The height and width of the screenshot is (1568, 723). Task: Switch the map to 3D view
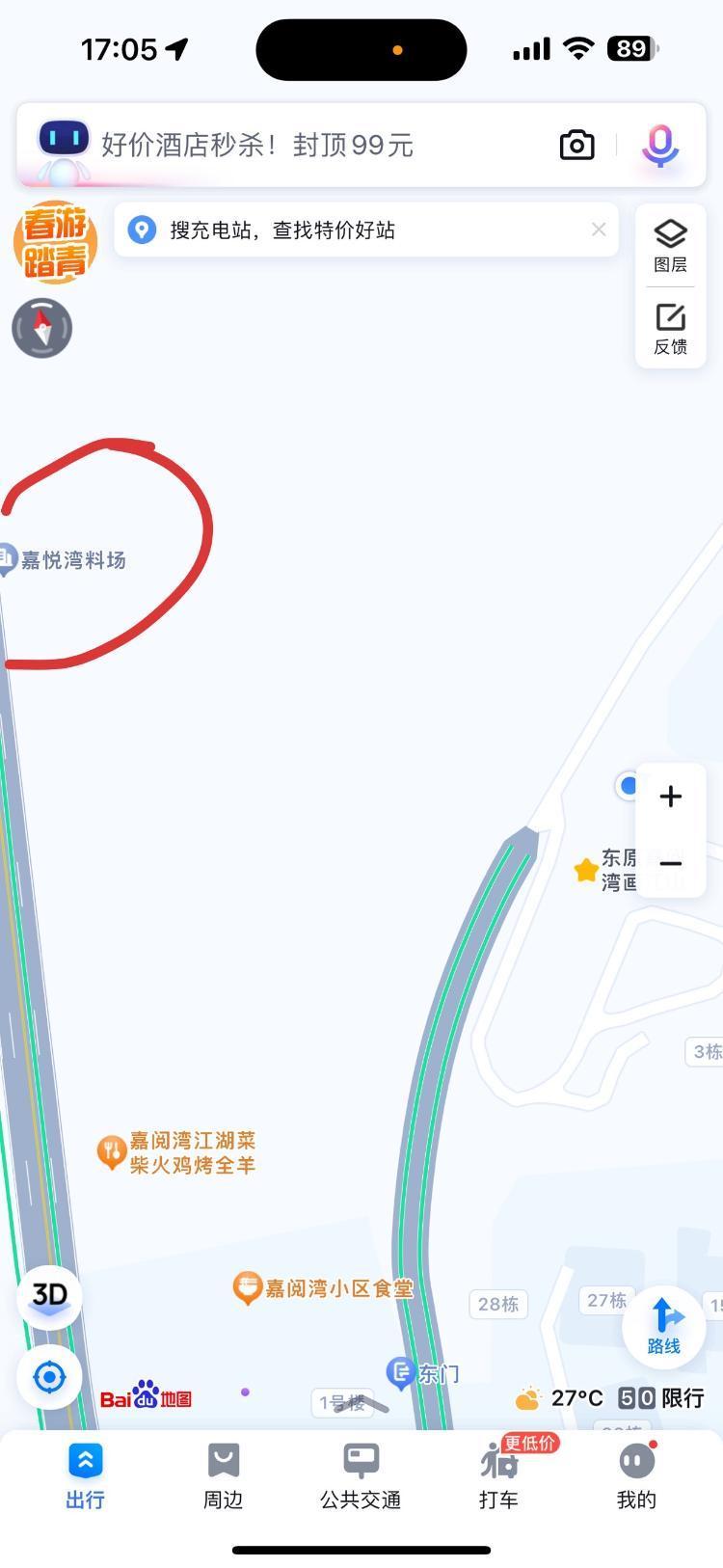click(x=49, y=1295)
